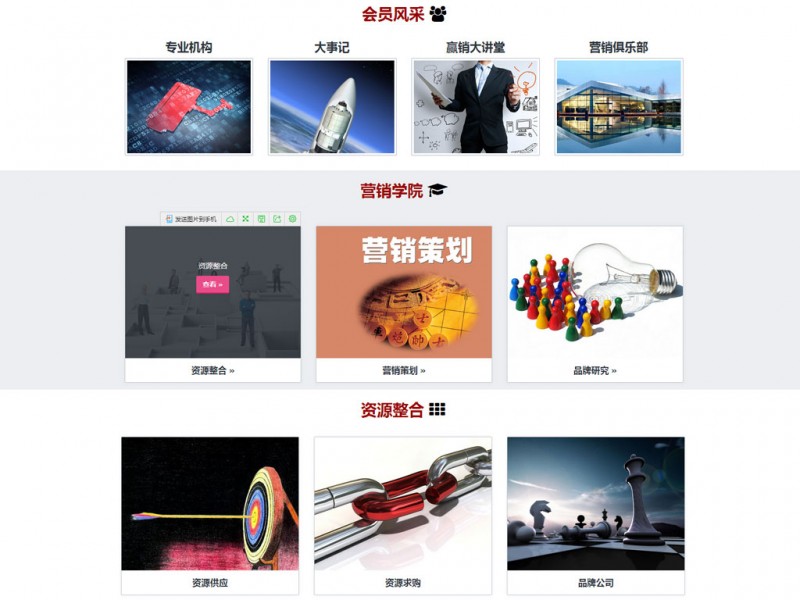Screen dimensions: 800x600
Task: Tap the pink 查看 button on 资源整合 card
Action: (x=212, y=284)
